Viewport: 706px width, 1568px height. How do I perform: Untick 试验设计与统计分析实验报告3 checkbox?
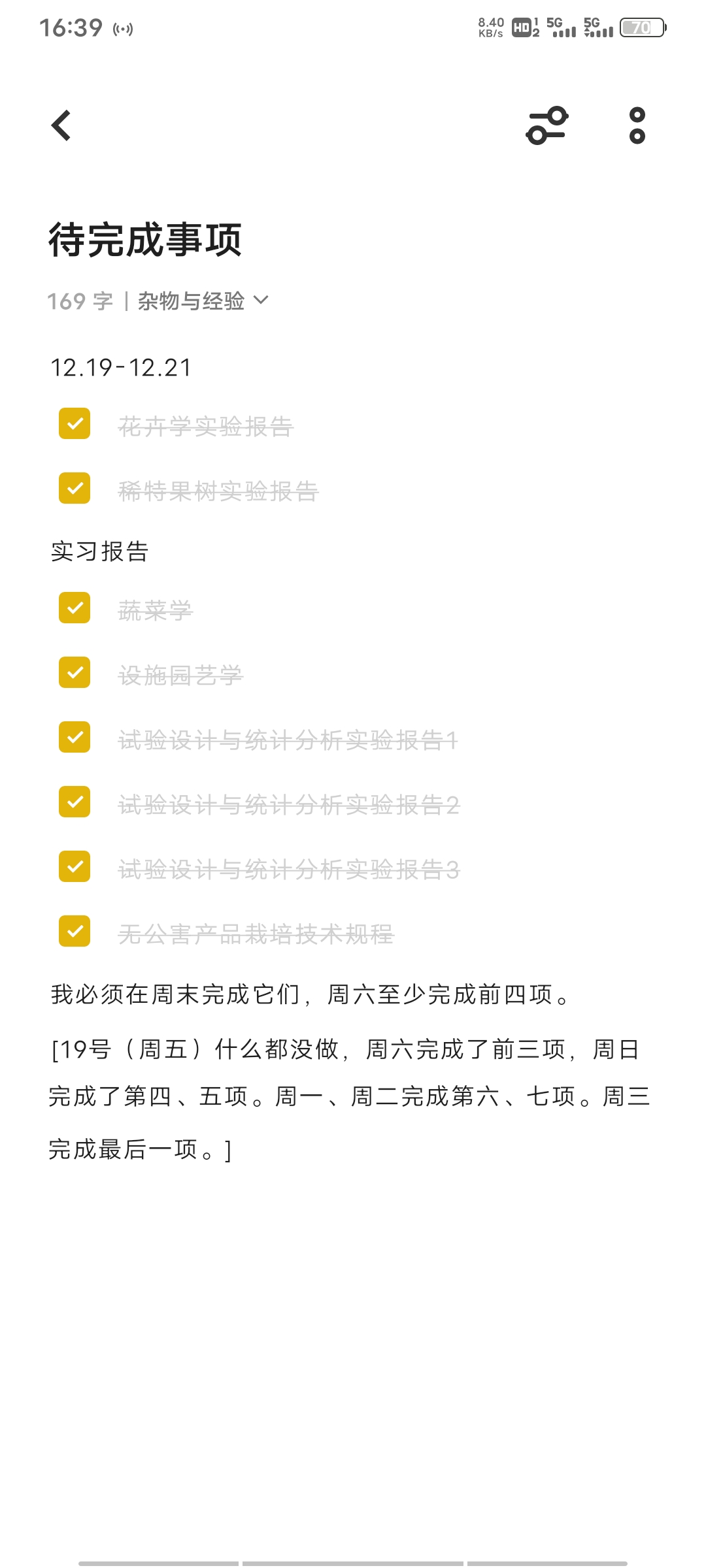point(75,866)
